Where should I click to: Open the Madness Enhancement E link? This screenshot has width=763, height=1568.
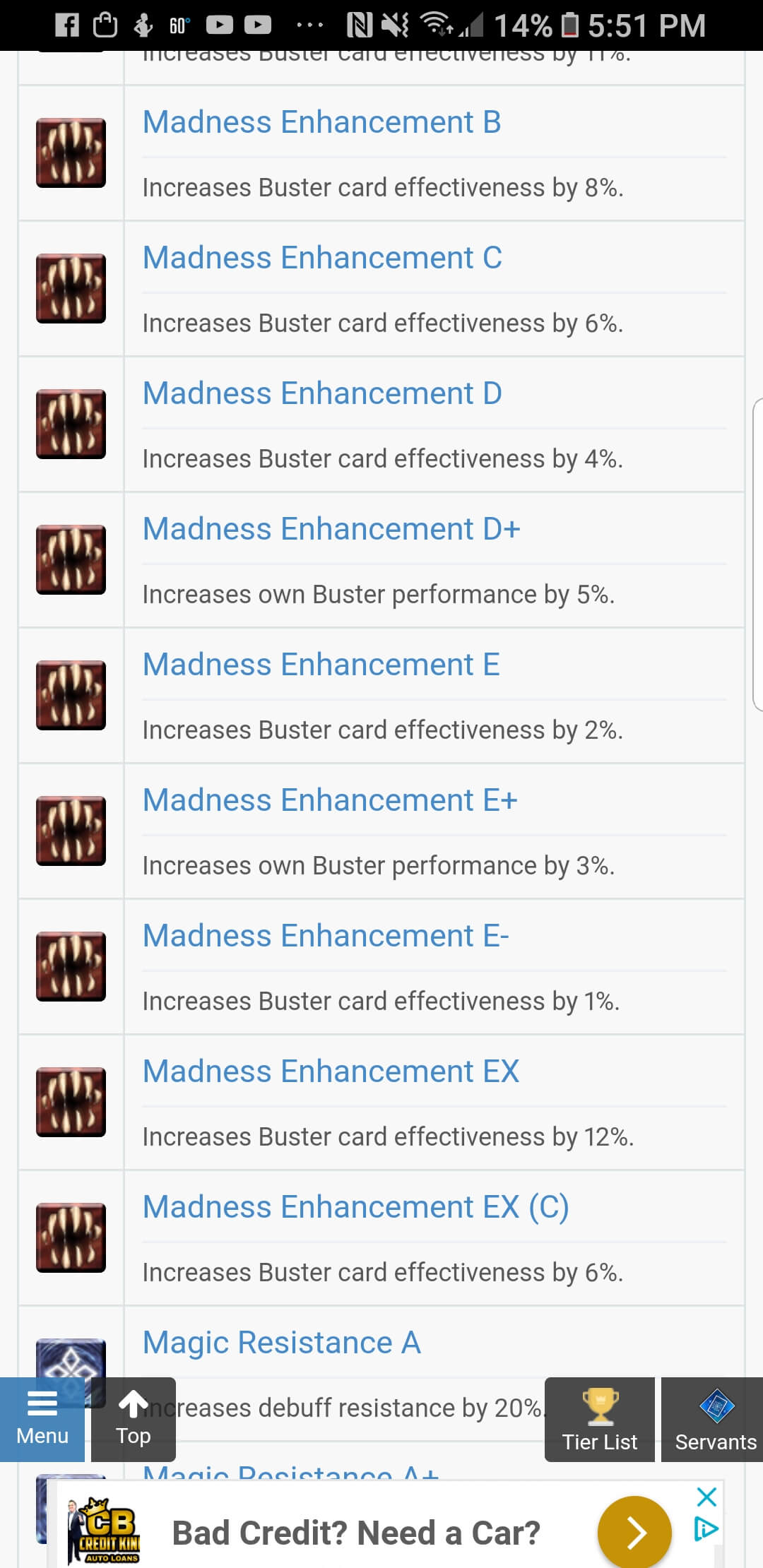coord(321,665)
